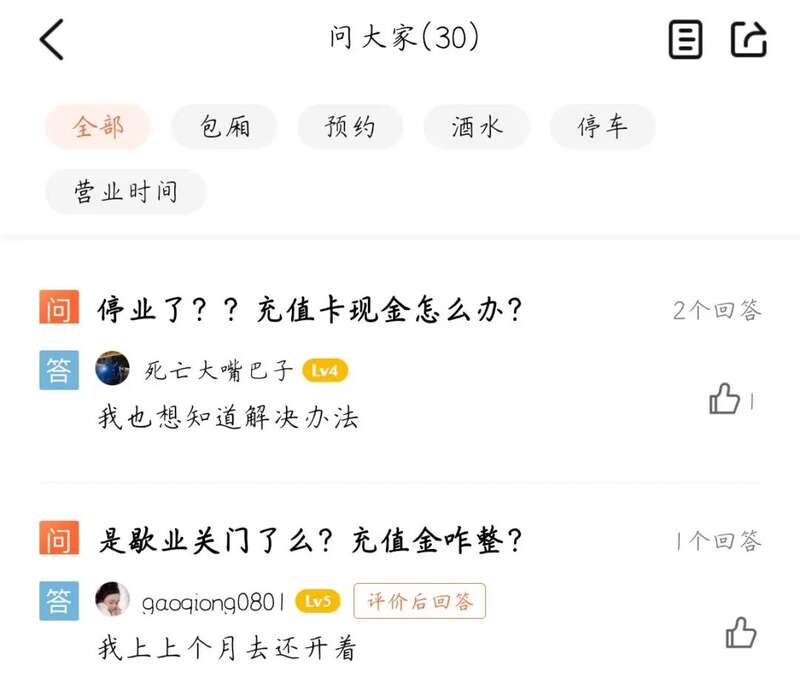Open question 是歇业关门了么？充值金咋整？
The image size is (800, 695).
pos(310,541)
